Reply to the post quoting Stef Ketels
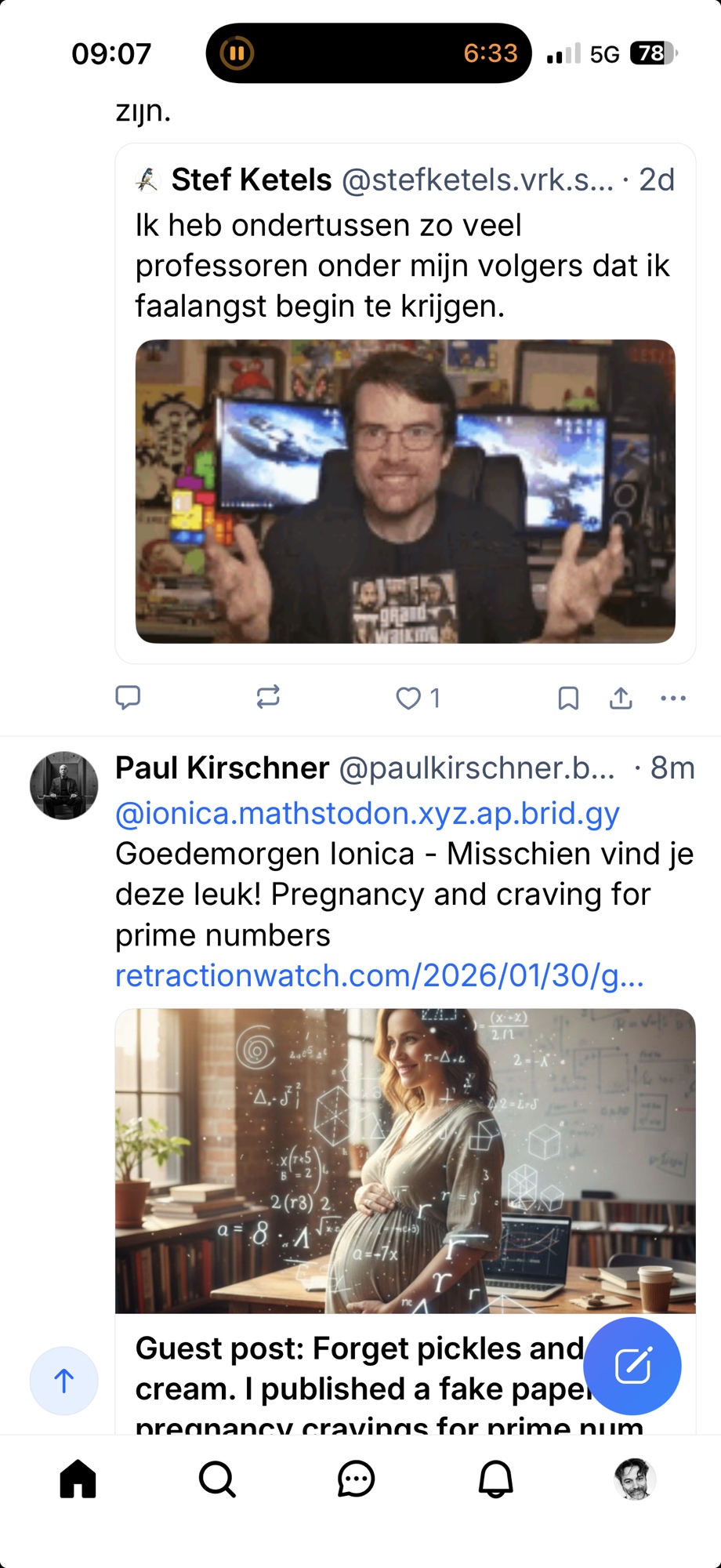The image size is (721, 1568). point(128,697)
